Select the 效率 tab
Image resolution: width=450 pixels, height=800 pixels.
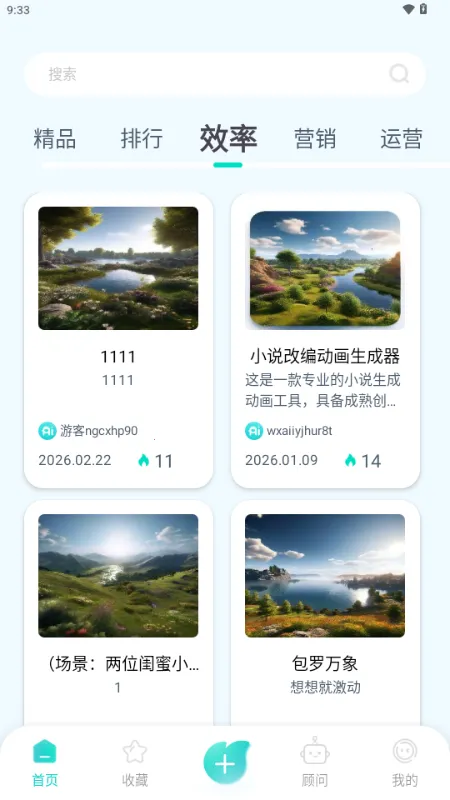tap(228, 138)
